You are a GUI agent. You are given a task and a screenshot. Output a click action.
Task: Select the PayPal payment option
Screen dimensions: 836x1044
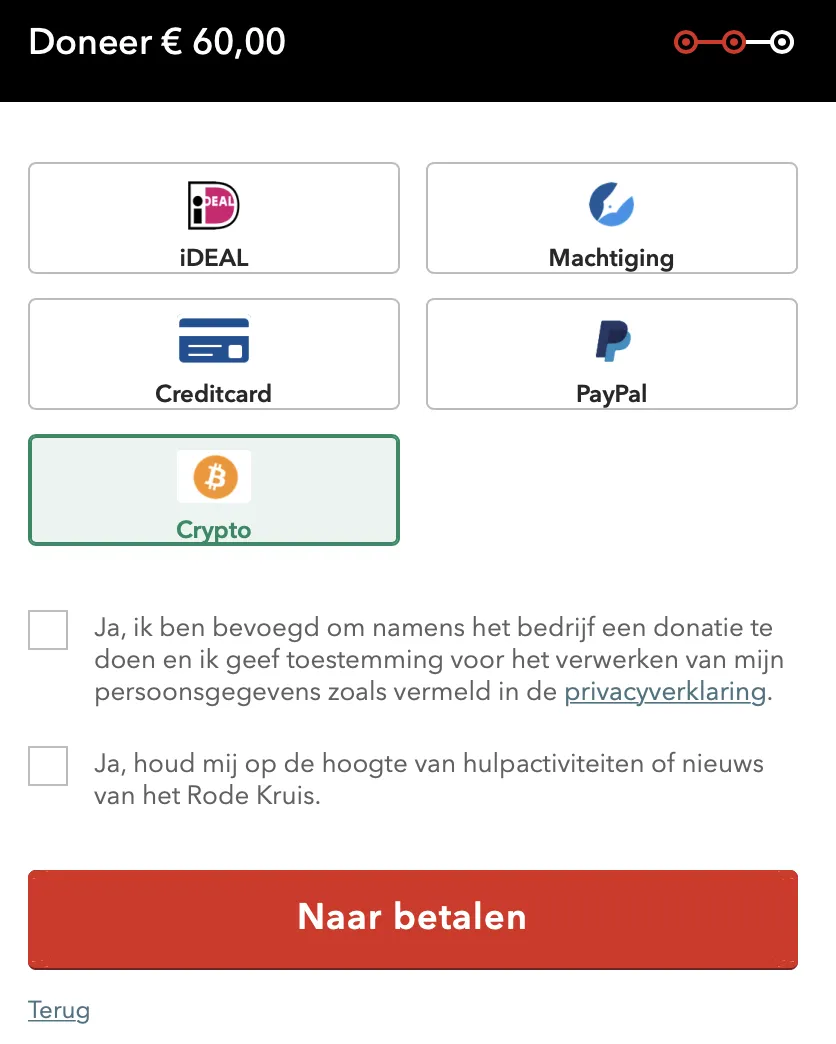[611, 354]
